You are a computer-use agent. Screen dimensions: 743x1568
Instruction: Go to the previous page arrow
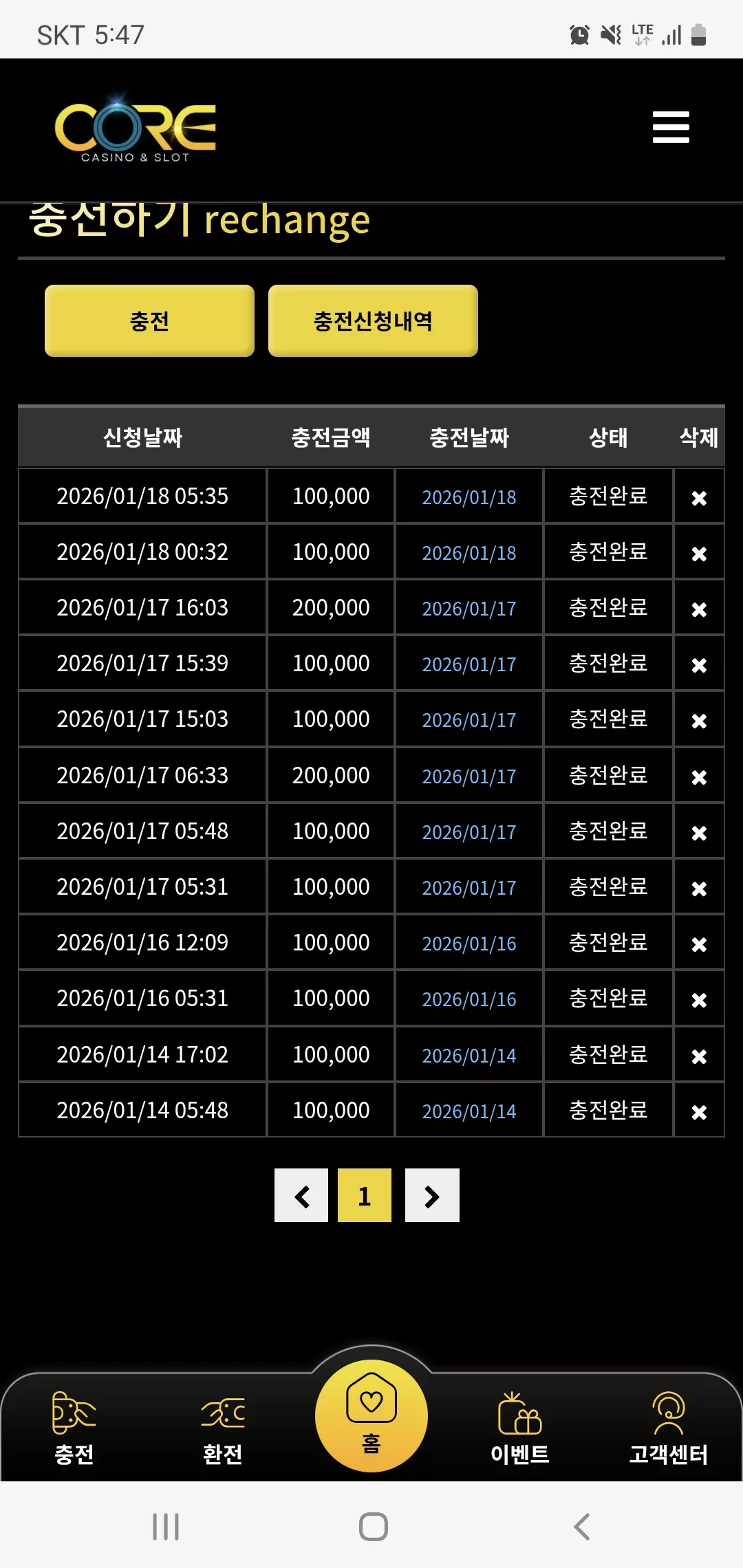301,1195
